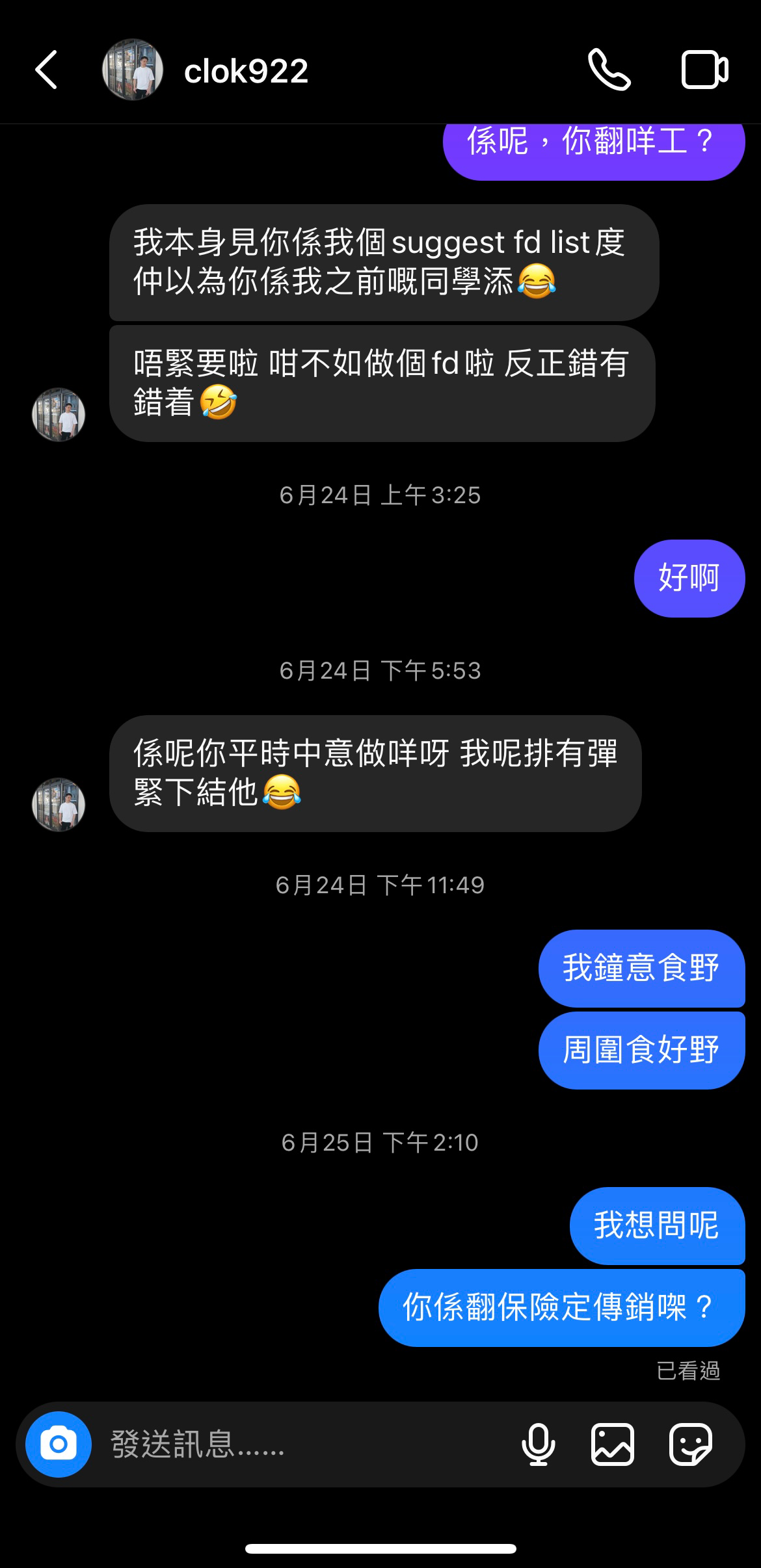
Task: Start a voice call with clok922
Action: tap(610, 72)
